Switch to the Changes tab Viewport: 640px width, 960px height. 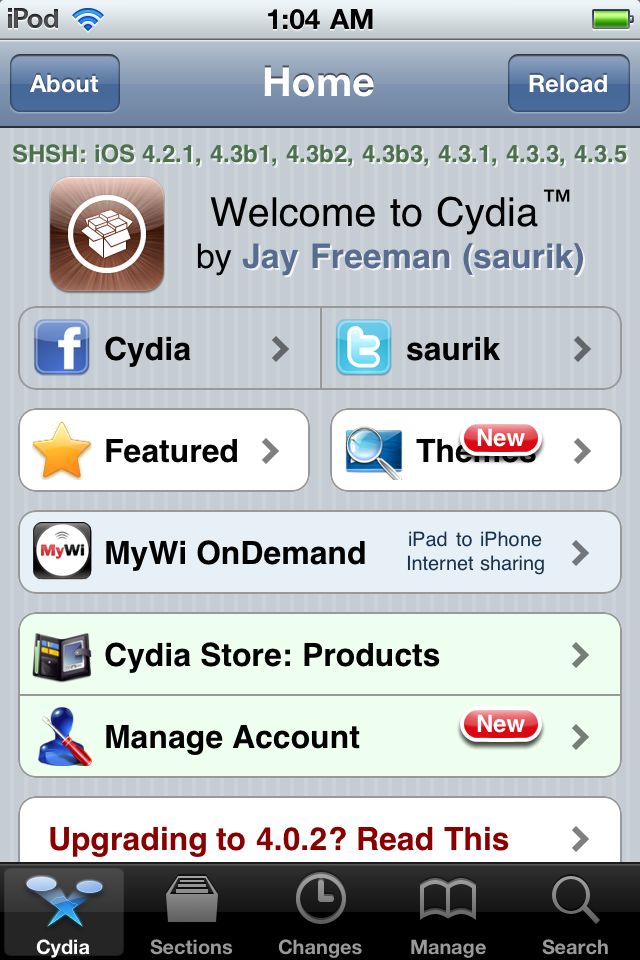[320, 913]
